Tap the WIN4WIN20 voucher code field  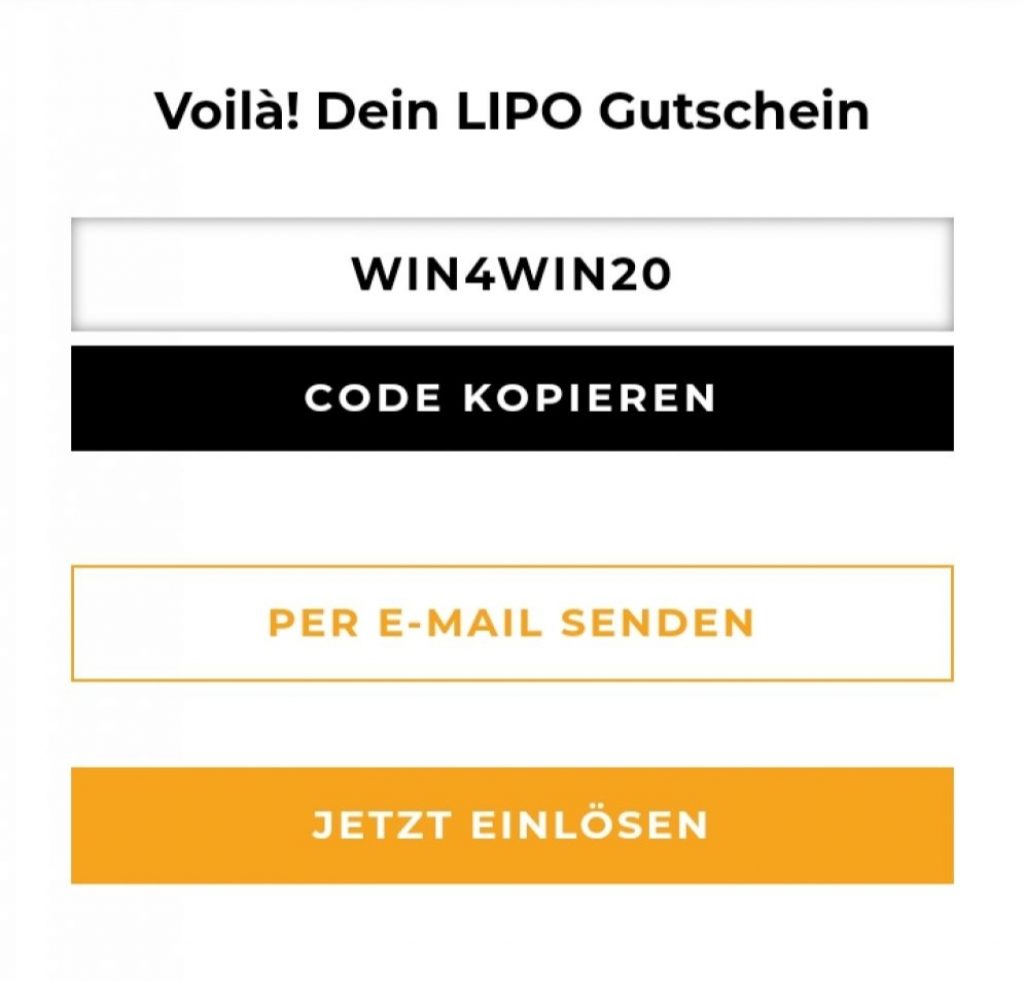tap(511, 275)
